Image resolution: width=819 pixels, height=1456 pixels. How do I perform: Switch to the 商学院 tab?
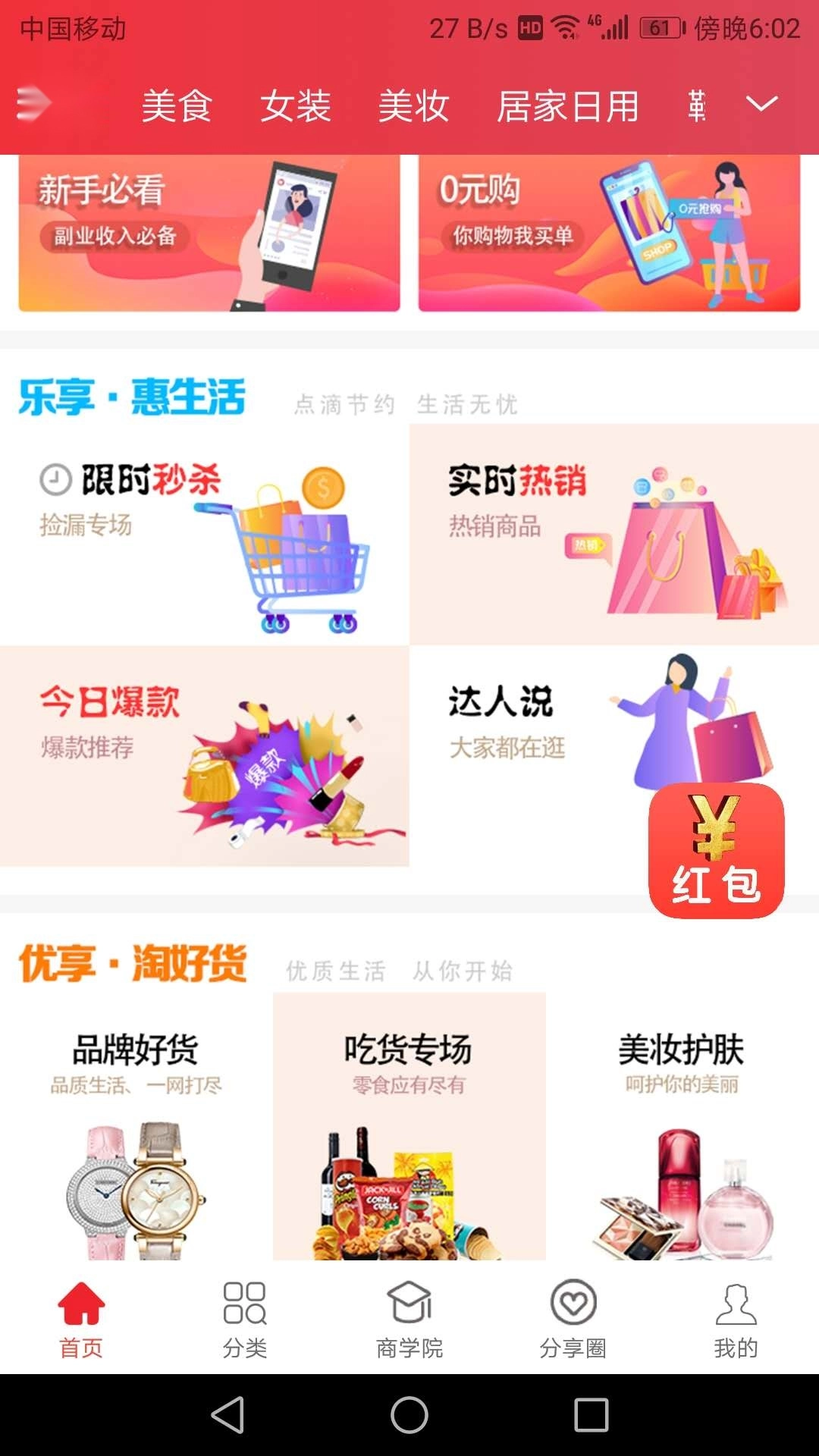coord(409,1319)
